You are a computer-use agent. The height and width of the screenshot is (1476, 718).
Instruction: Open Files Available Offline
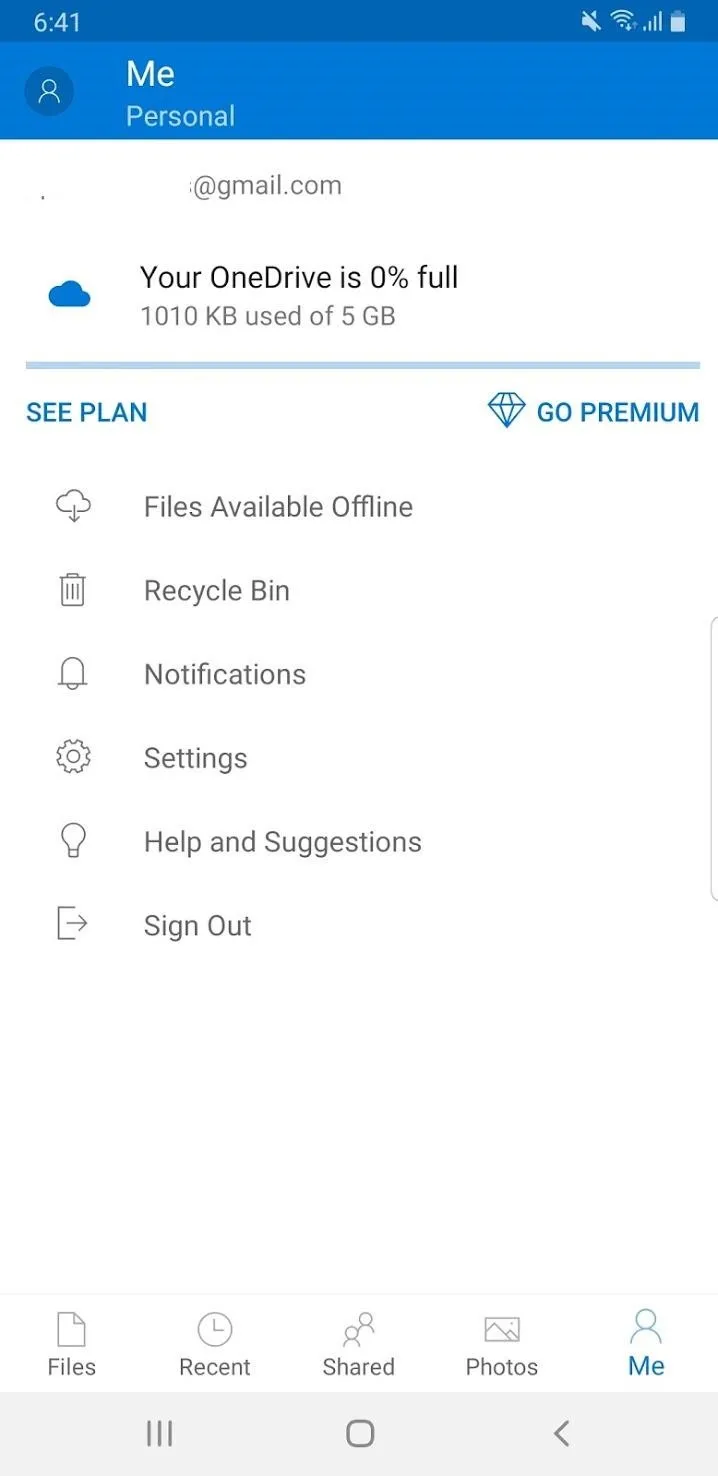pos(359,507)
